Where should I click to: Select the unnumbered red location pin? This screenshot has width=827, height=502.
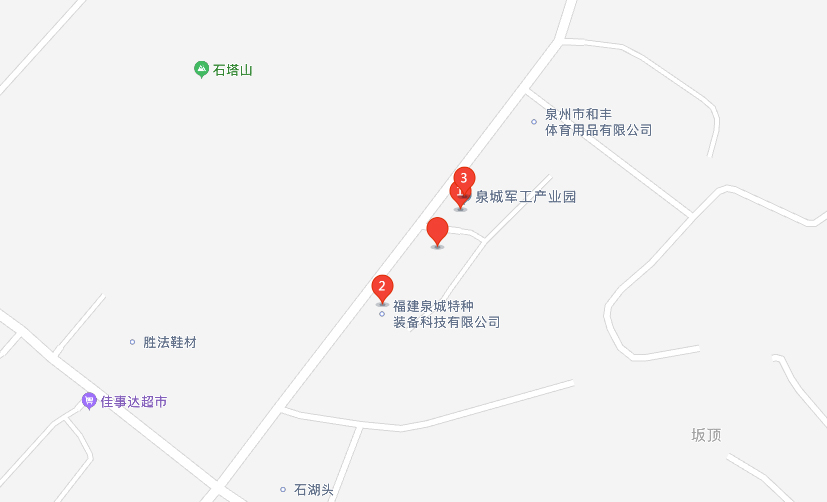[x=437, y=230]
